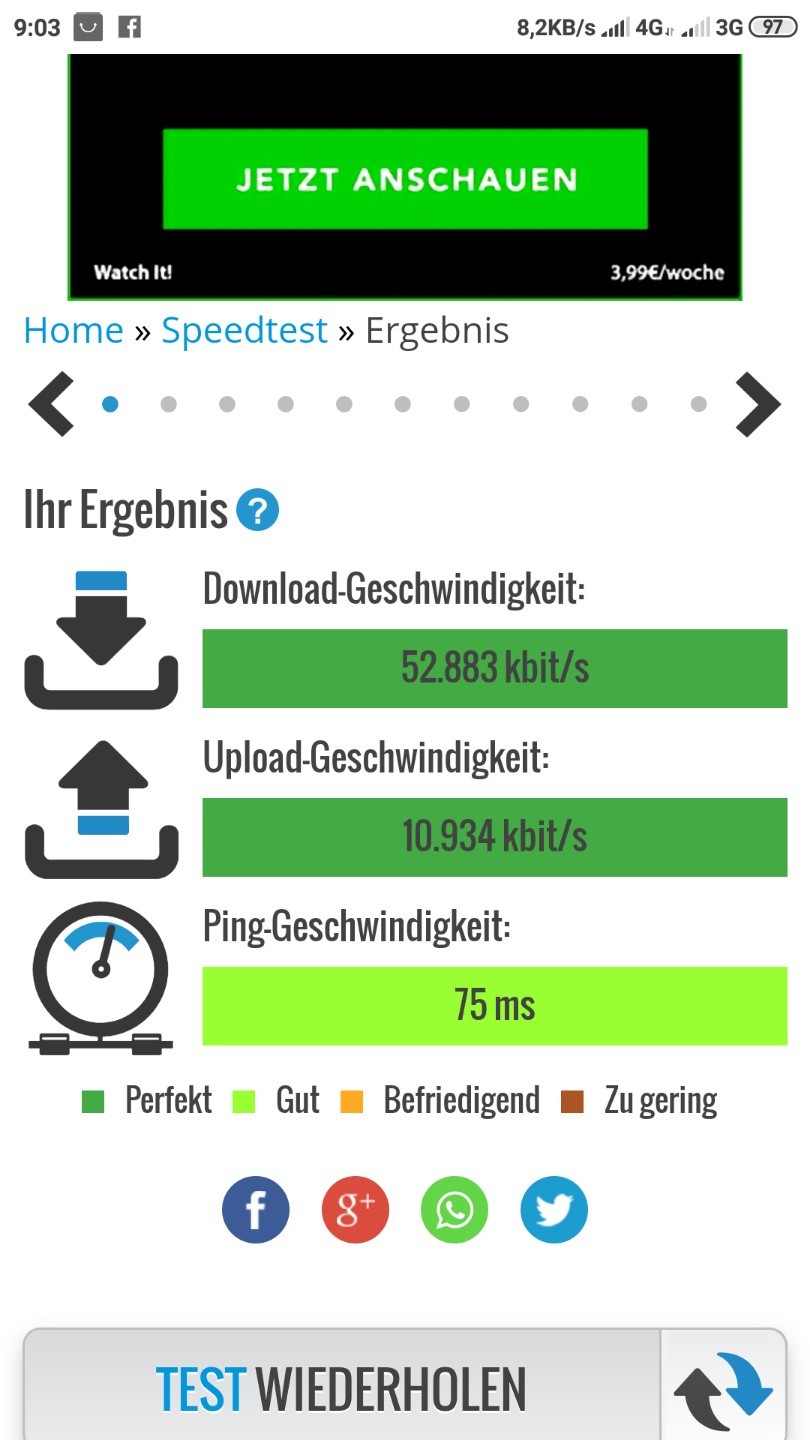Share the result on Facebook
The height and width of the screenshot is (1440, 810).
[x=256, y=1210]
